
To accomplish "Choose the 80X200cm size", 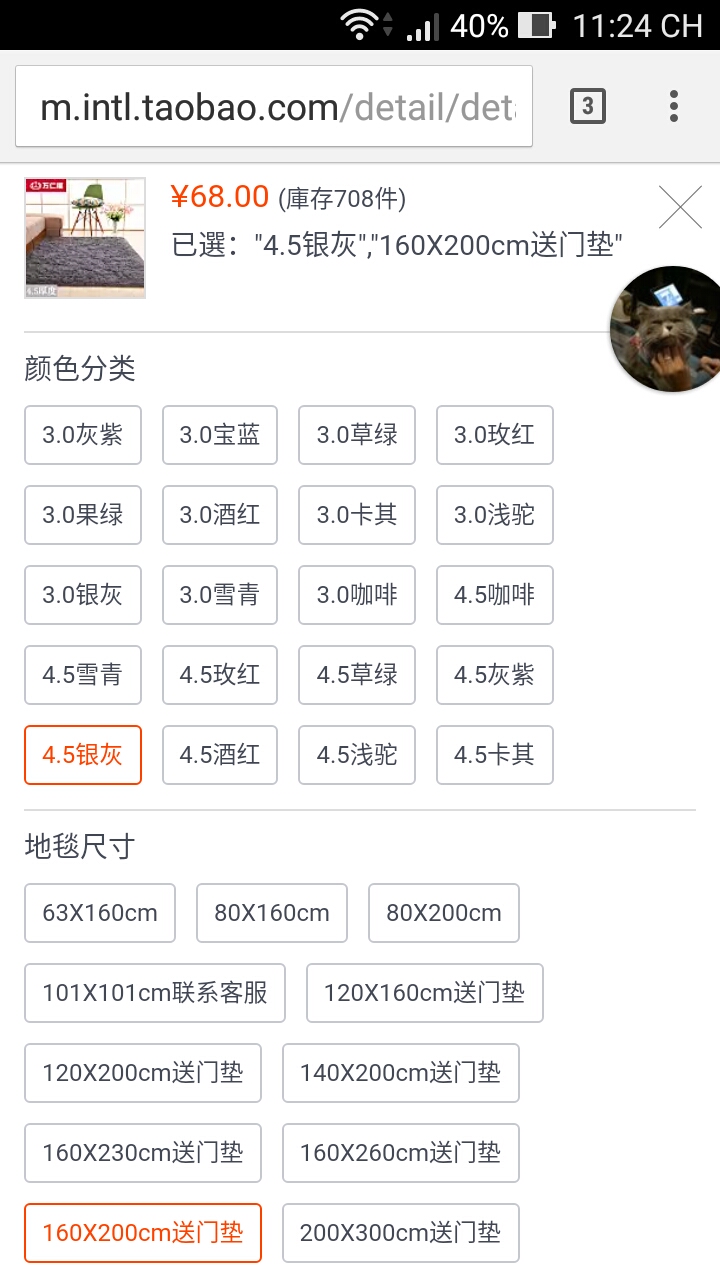I will (444, 913).
